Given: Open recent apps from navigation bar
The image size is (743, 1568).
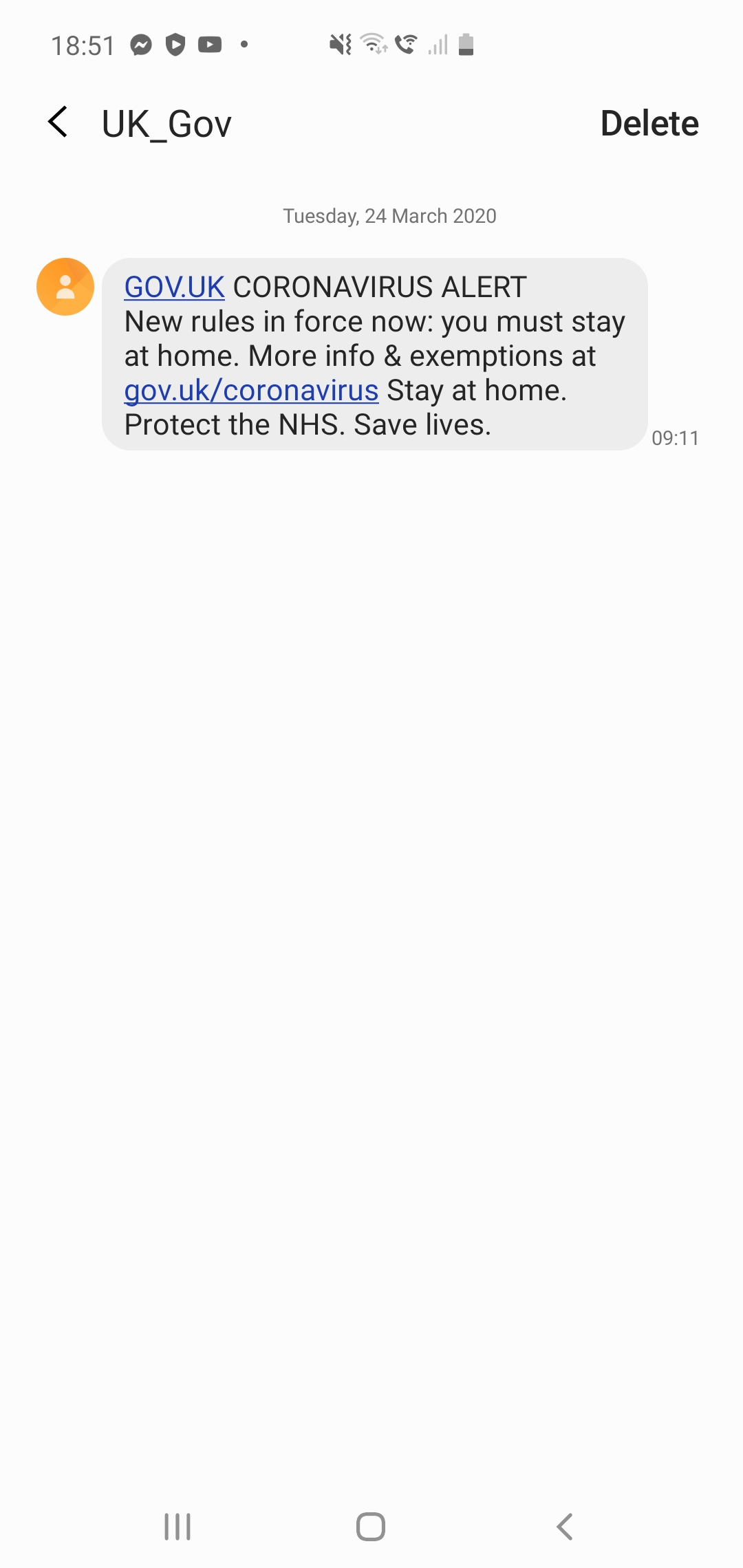Looking at the screenshot, I should tap(177, 1527).
